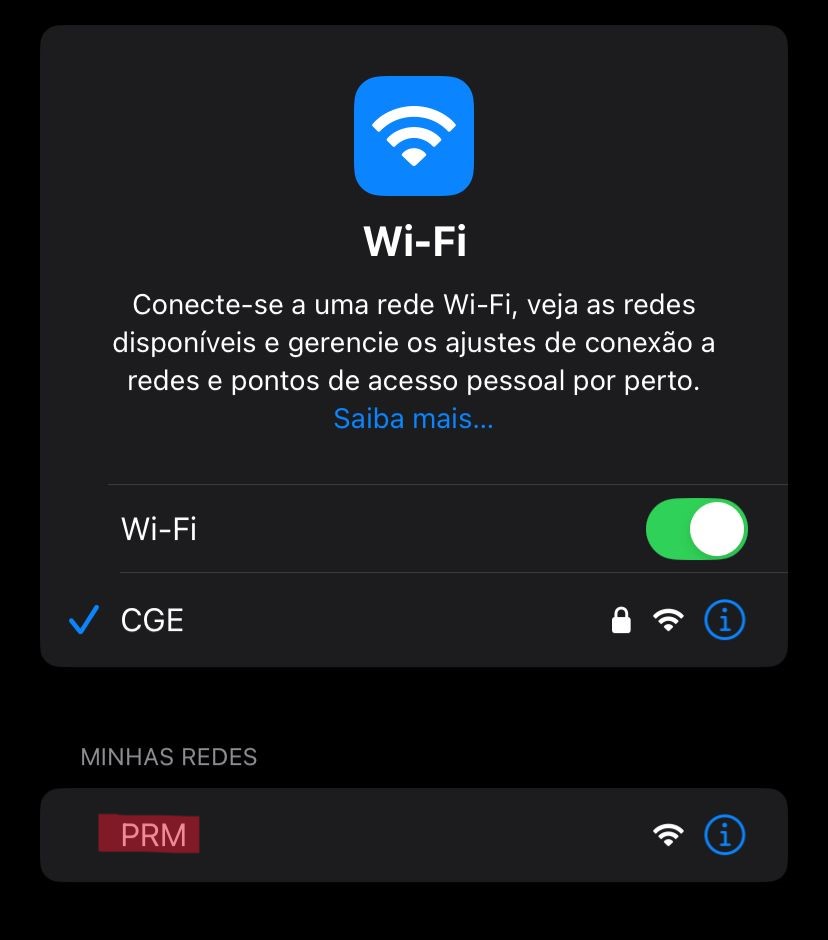
Task: Open details for the CGE network
Action: point(724,620)
